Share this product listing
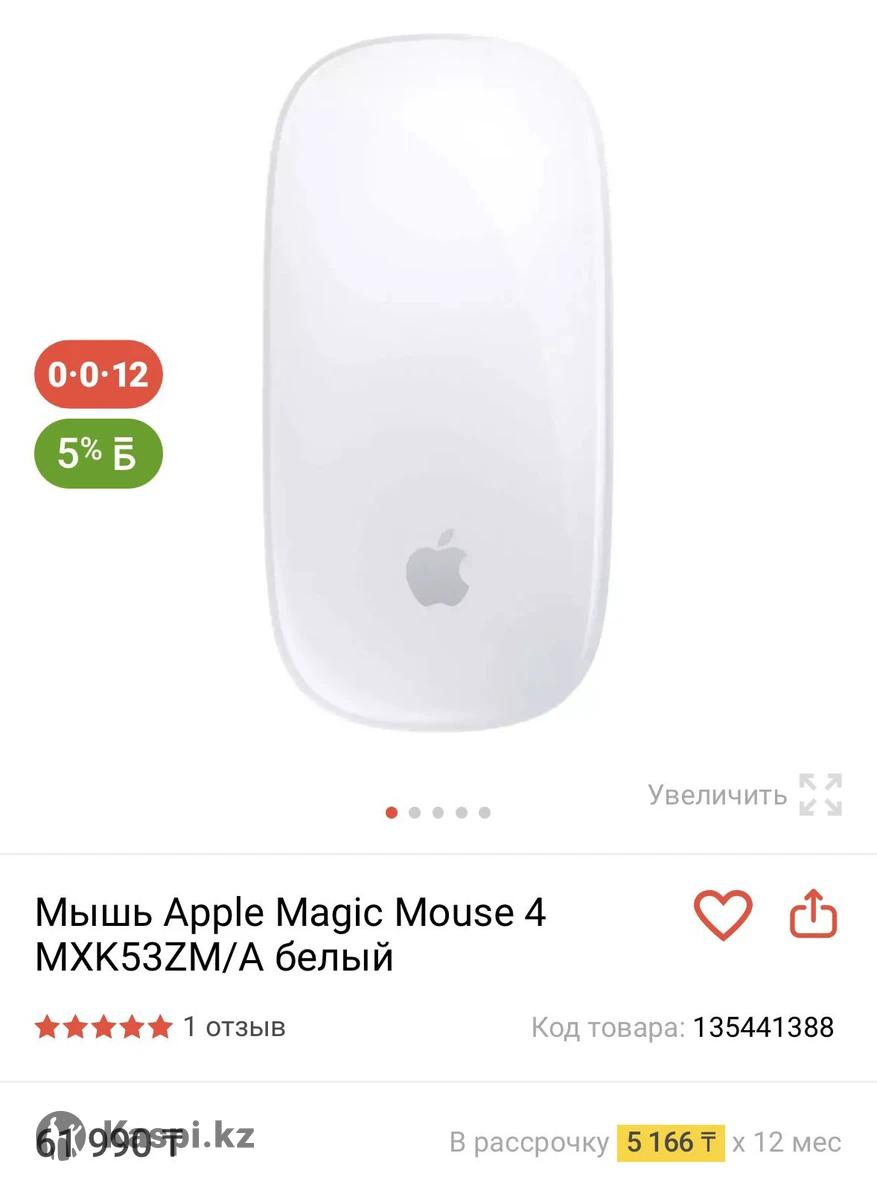The height and width of the screenshot is (1200, 877). coord(812,914)
